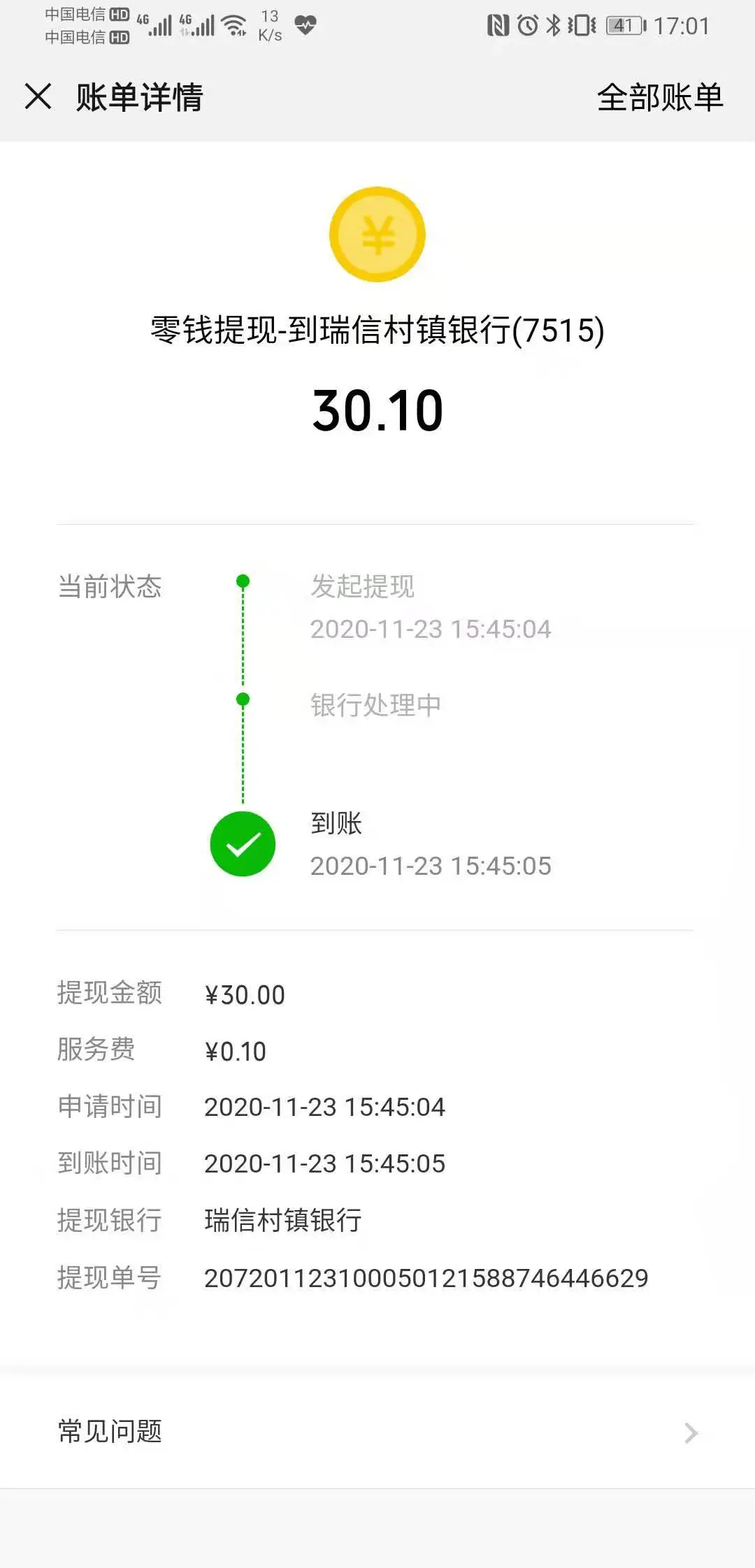Viewport: 755px width, 1568px height.
Task: Select the 提现单号 order number text
Action: tap(425, 1278)
